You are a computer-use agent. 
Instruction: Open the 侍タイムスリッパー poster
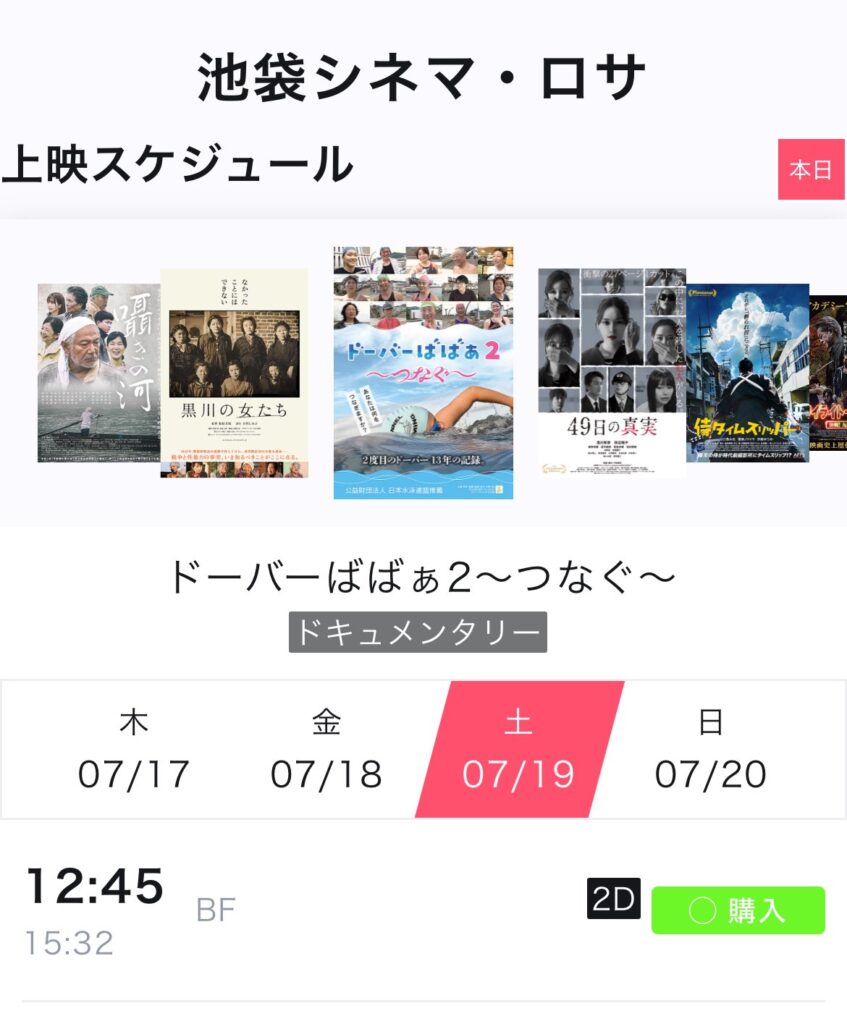747,373
